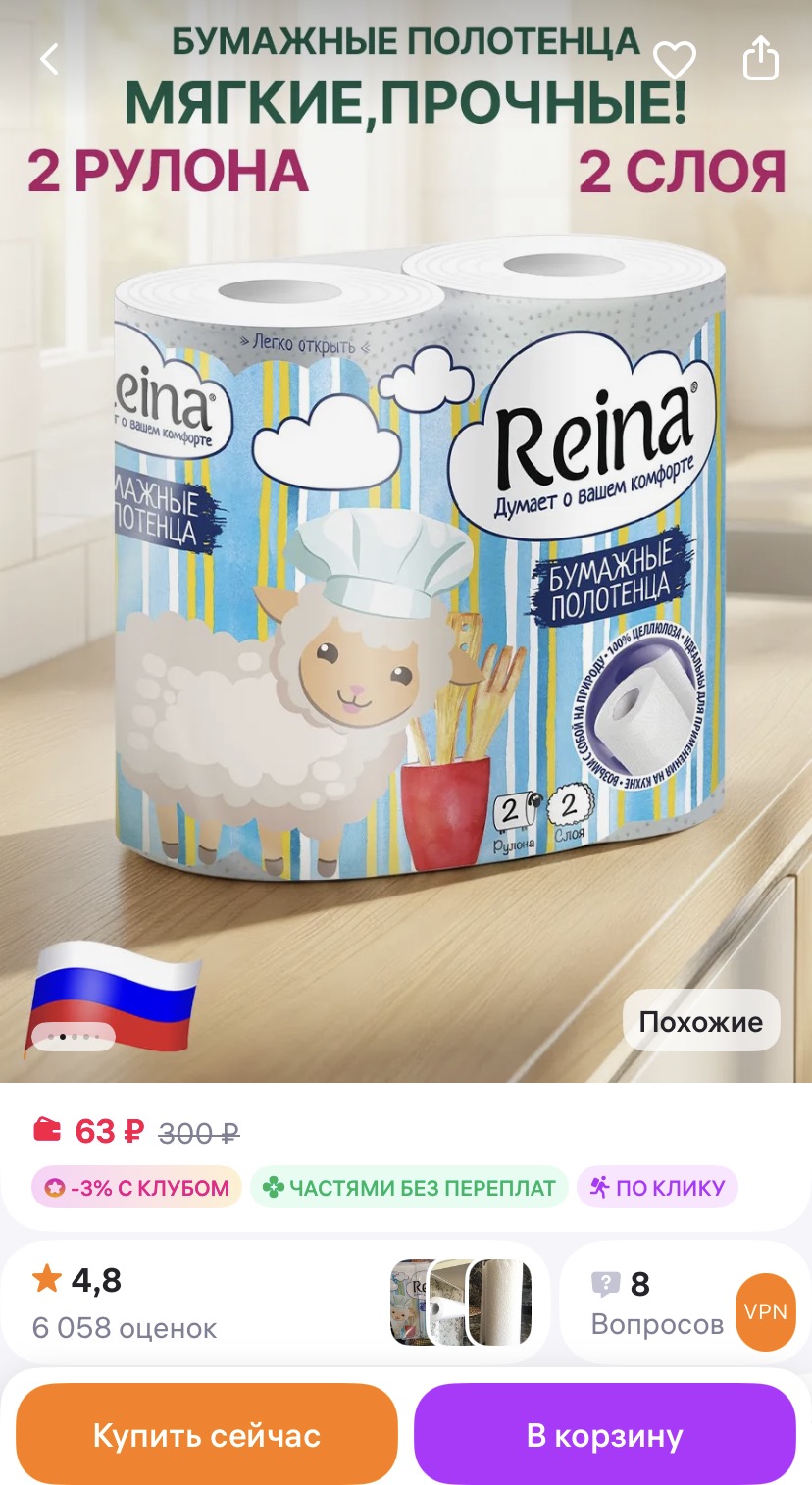812x1485 pixels.
Task: View the 8 Вопросов card
Action: [657, 1303]
